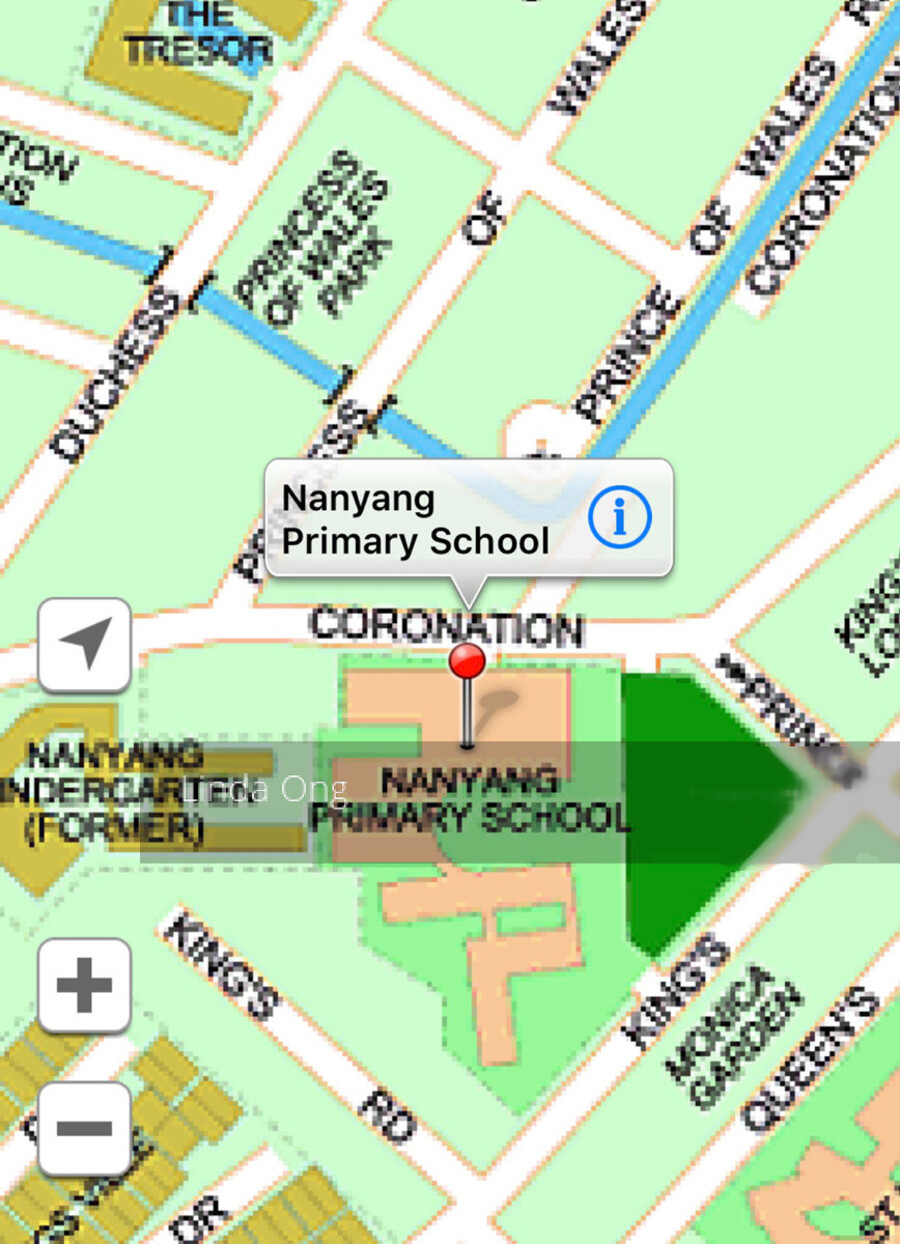Center map on my current location
This screenshot has height=1244, width=900.
(85, 645)
